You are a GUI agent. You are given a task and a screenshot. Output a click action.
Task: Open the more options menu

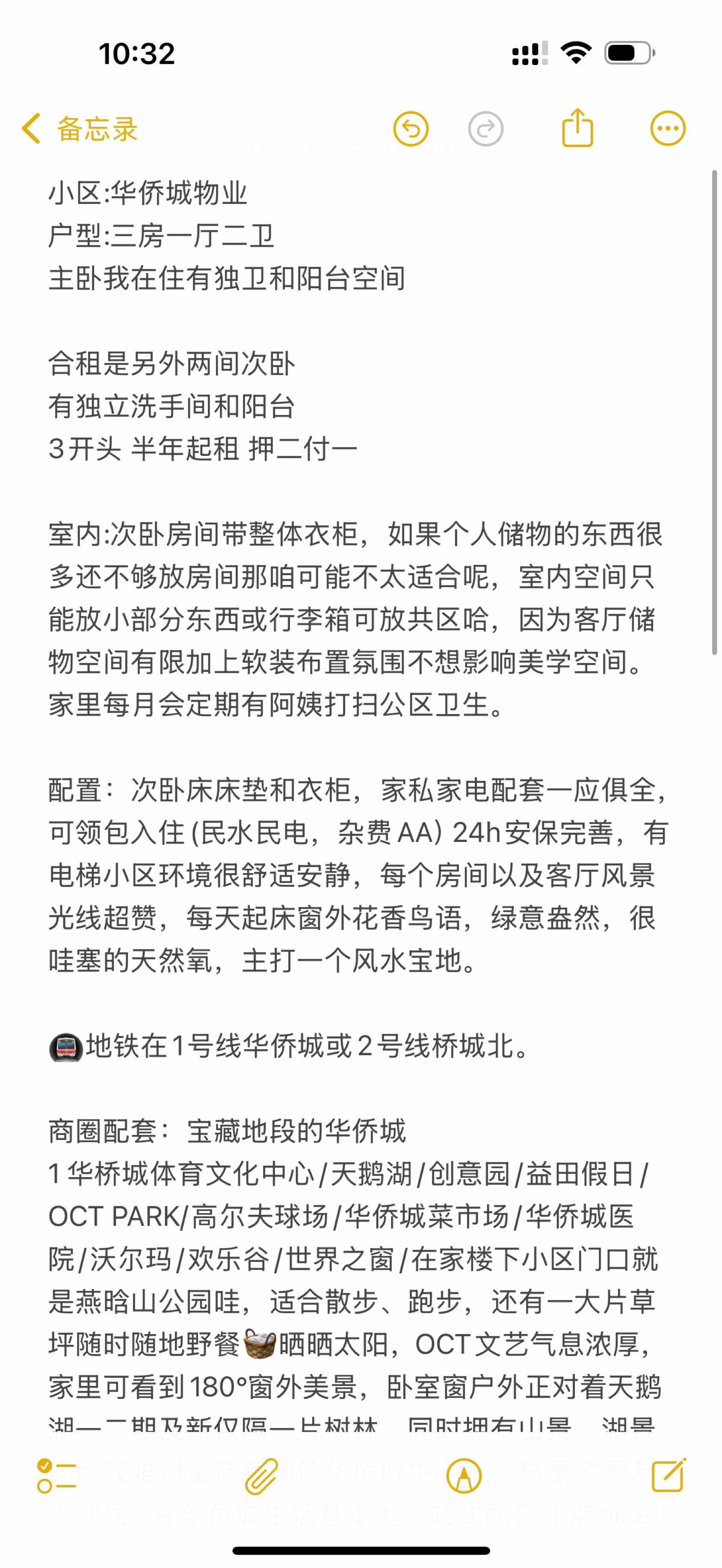pos(668,129)
